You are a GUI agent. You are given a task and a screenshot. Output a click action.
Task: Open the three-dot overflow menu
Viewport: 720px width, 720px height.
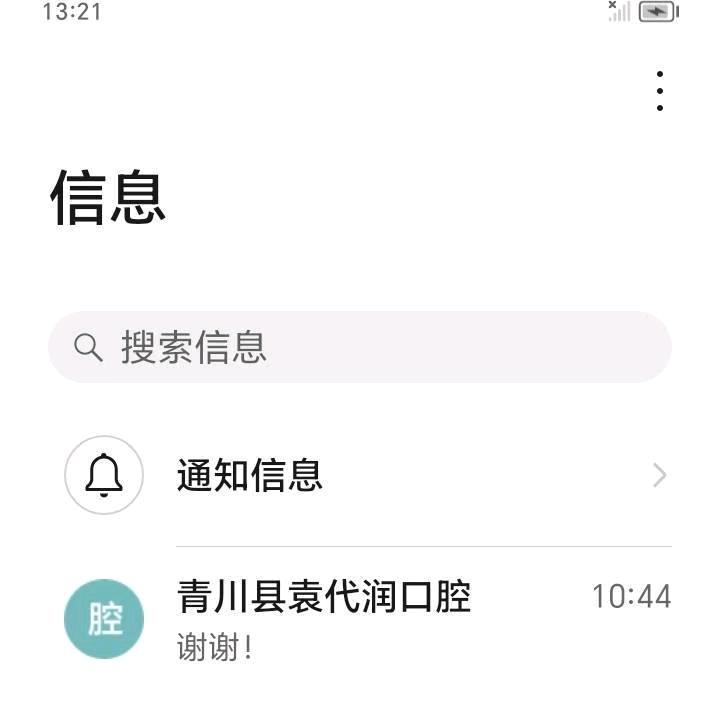click(x=659, y=91)
